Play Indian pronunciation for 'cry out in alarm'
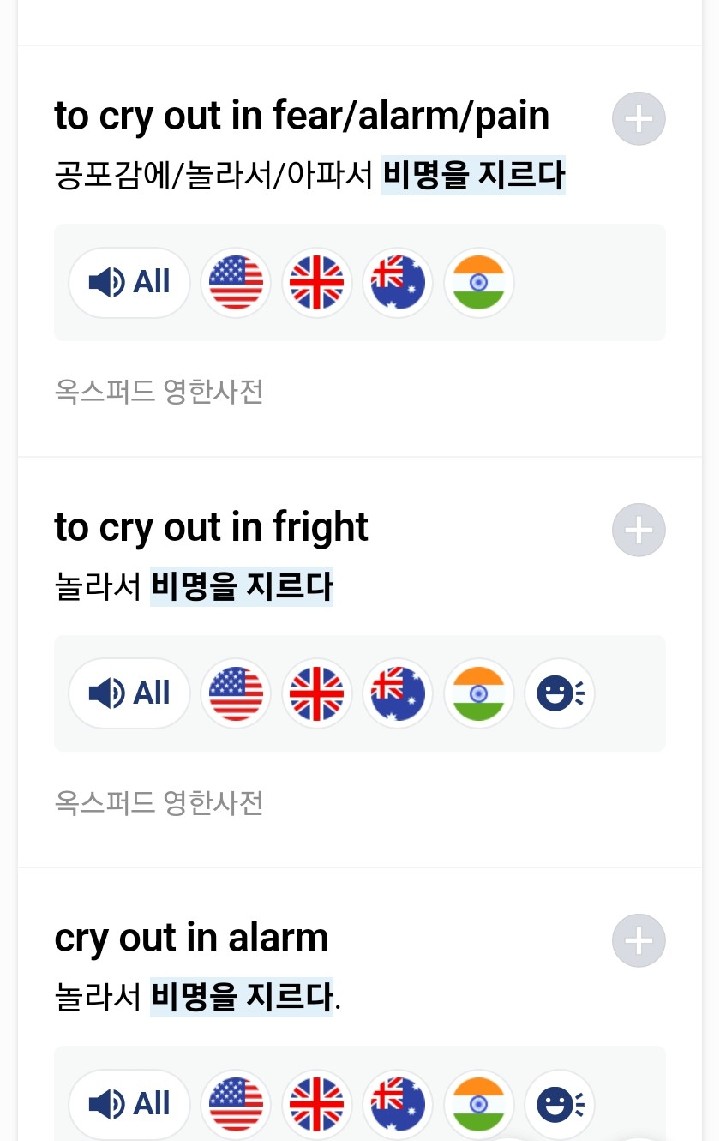Screen dimensions: 719x1141 click(479, 1104)
